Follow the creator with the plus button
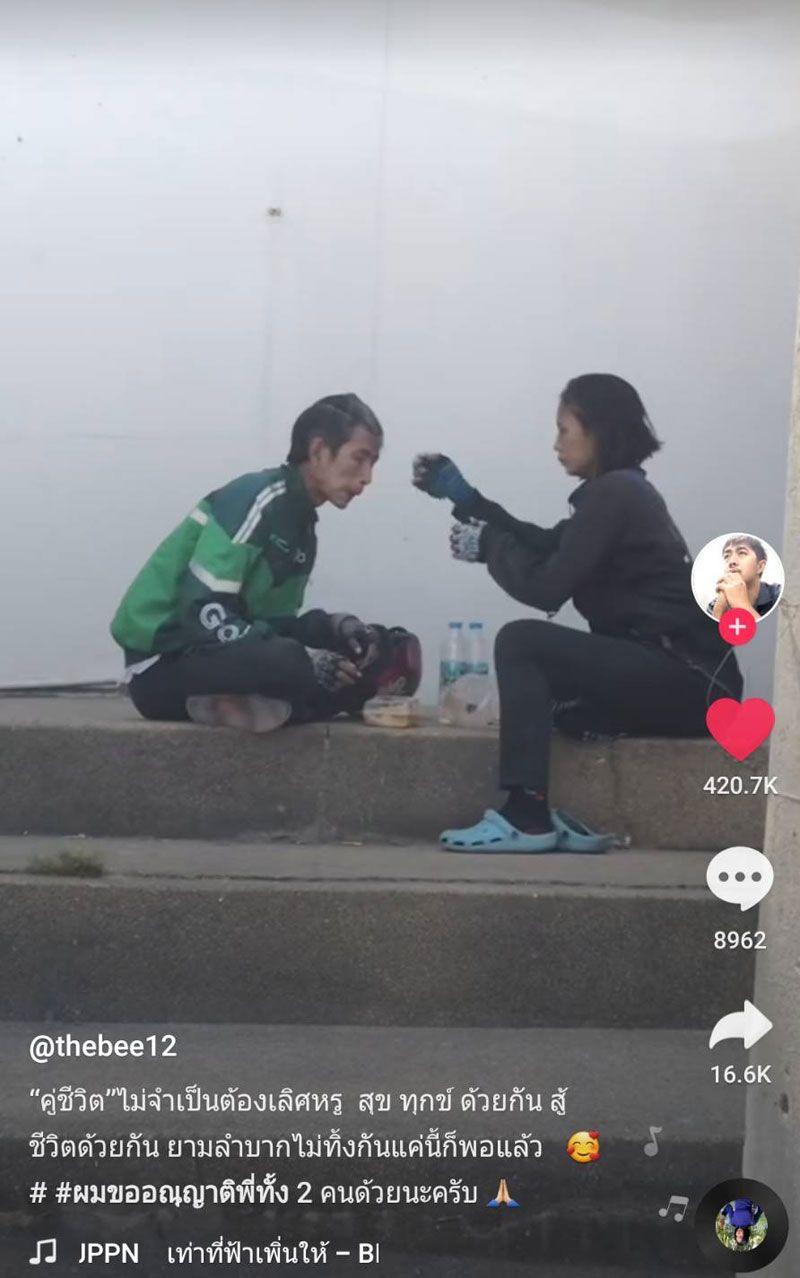Viewport: 800px width, 1278px height. coord(737,627)
